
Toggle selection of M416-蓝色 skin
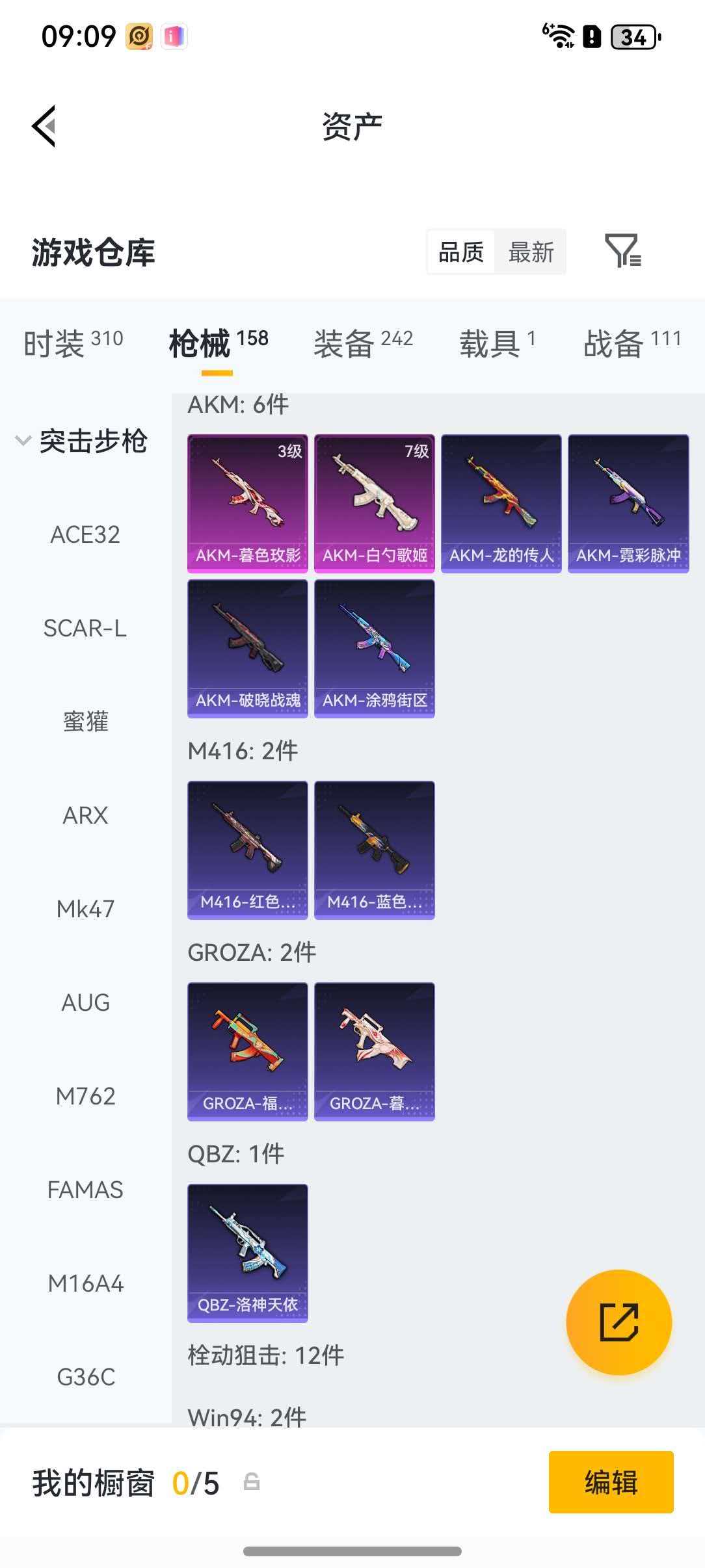click(x=374, y=850)
